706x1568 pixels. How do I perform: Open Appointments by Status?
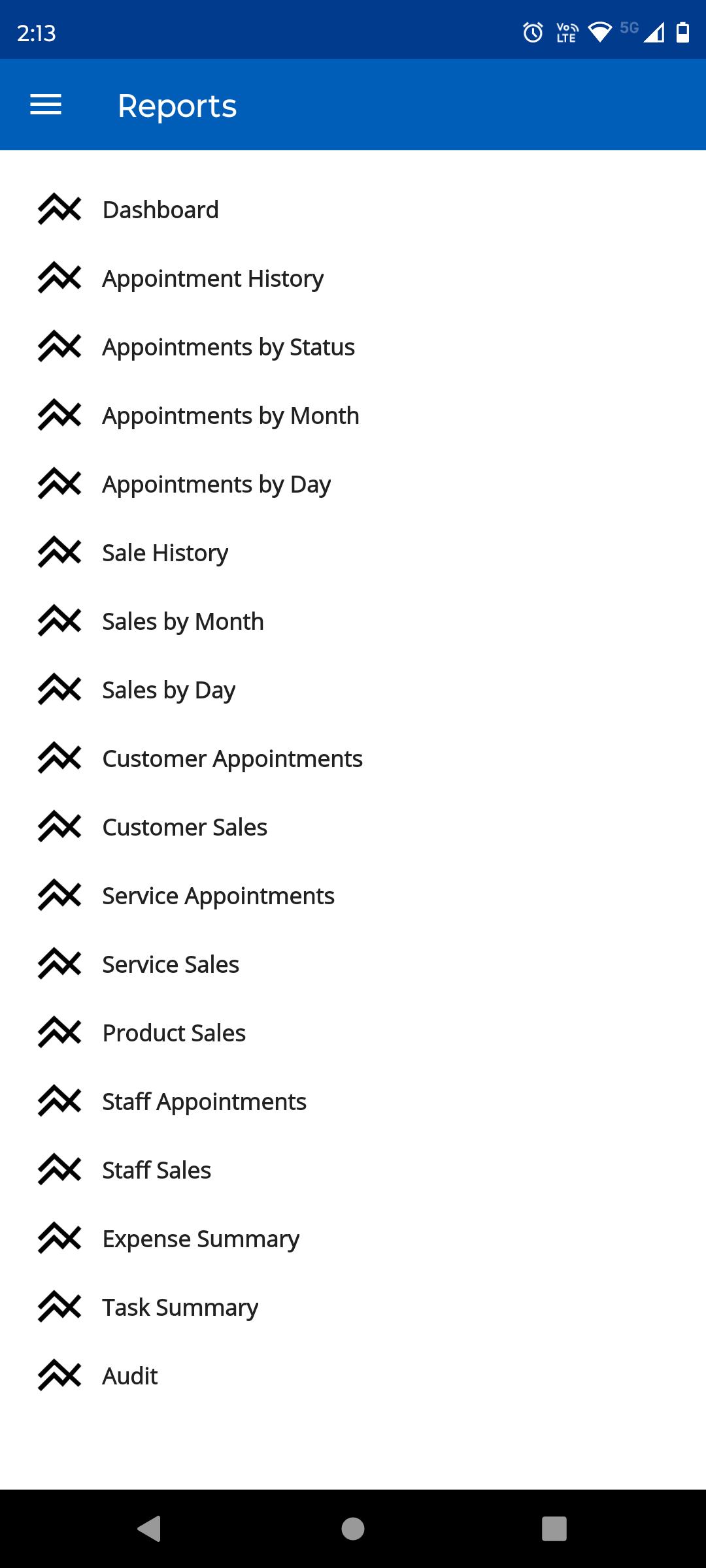point(353,347)
